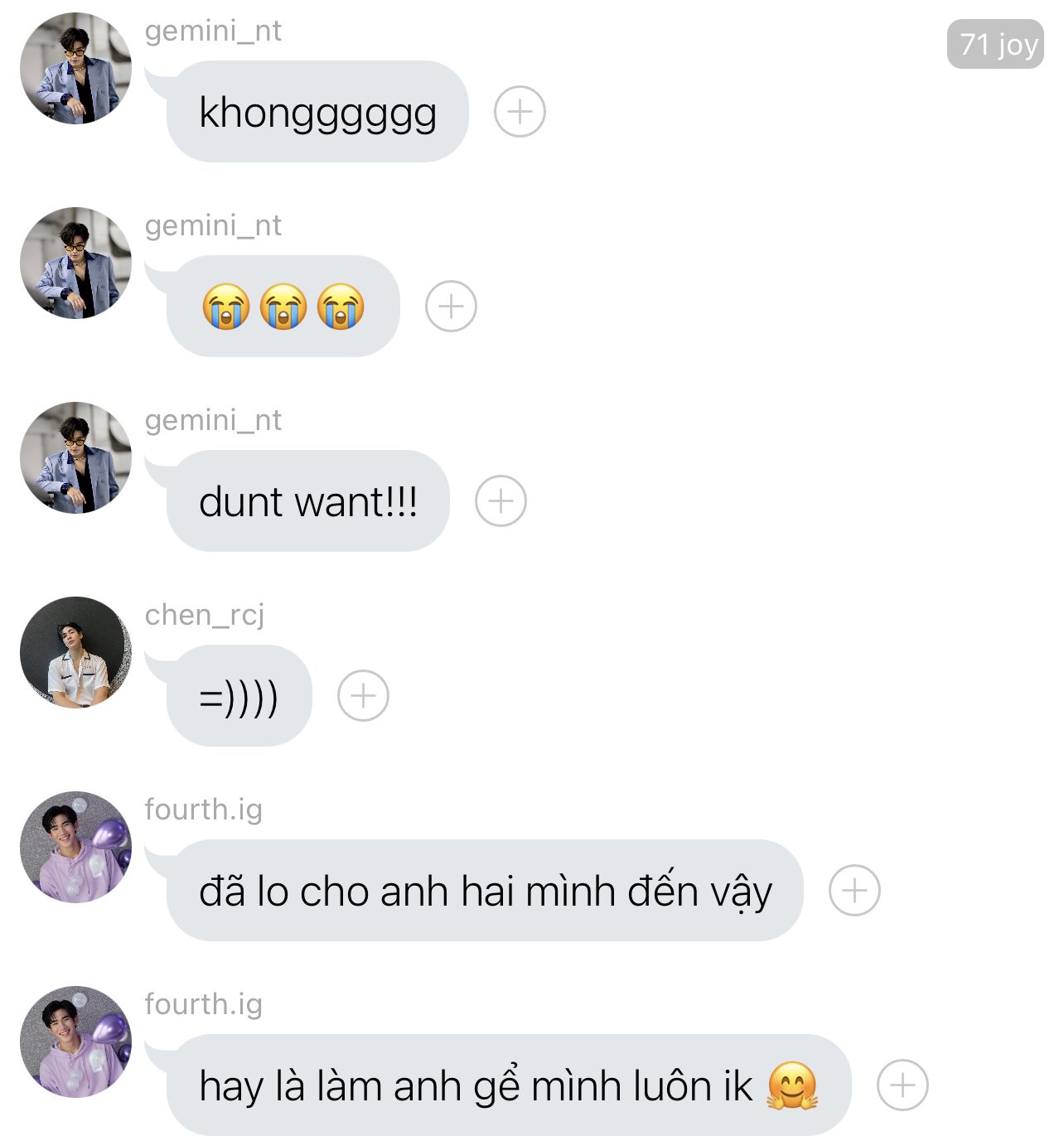View fourth.ig's avatar beside "đã lo cho anh"
Image resolution: width=1064 pixels, height=1136 pixels.
tap(76, 848)
